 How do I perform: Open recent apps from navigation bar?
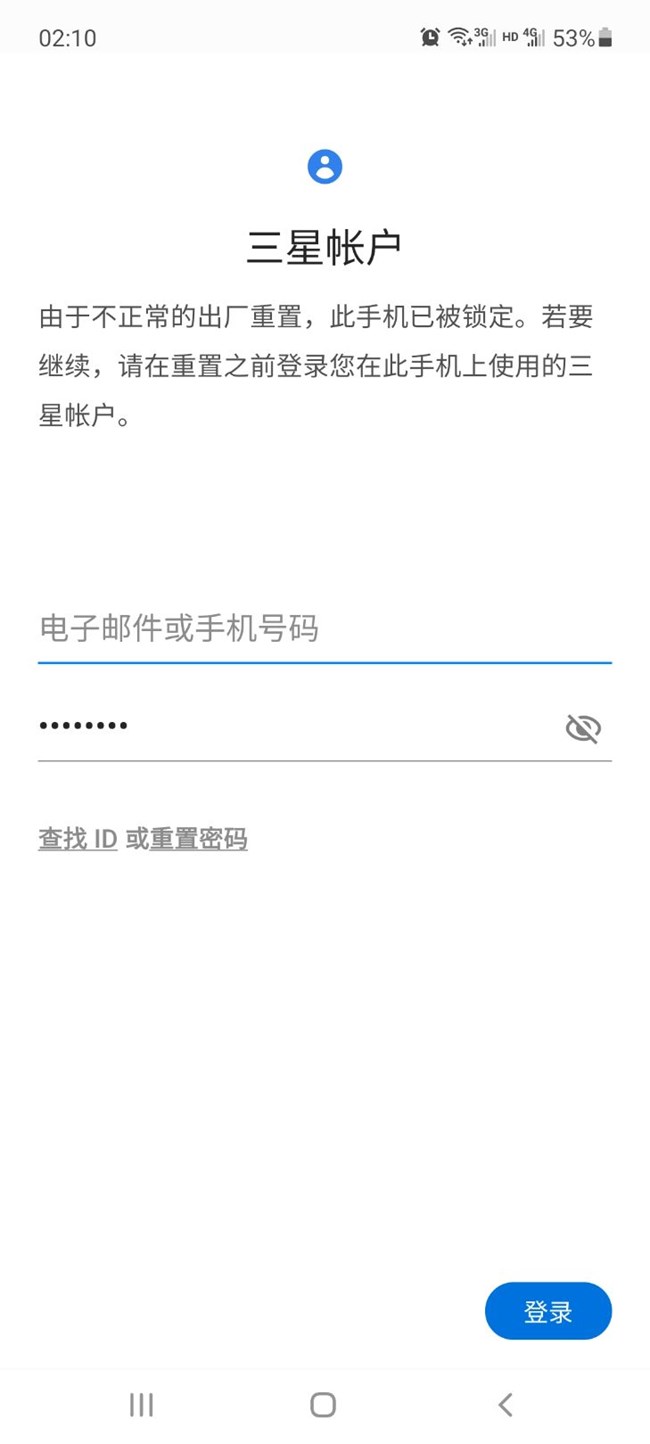pyautogui.click(x=141, y=1404)
